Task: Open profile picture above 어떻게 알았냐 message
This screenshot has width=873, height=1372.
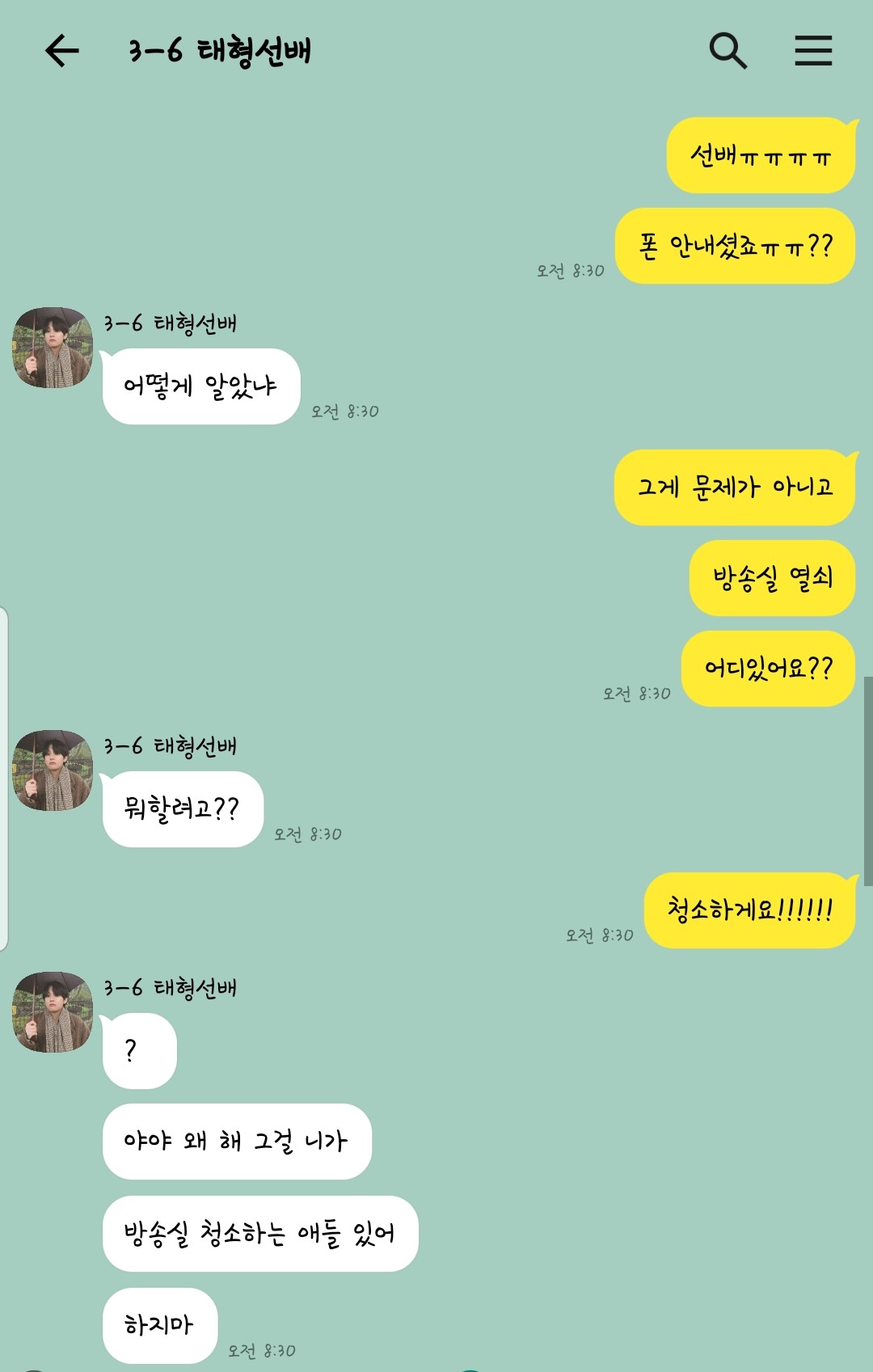Action: pyautogui.click(x=53, y=348)
